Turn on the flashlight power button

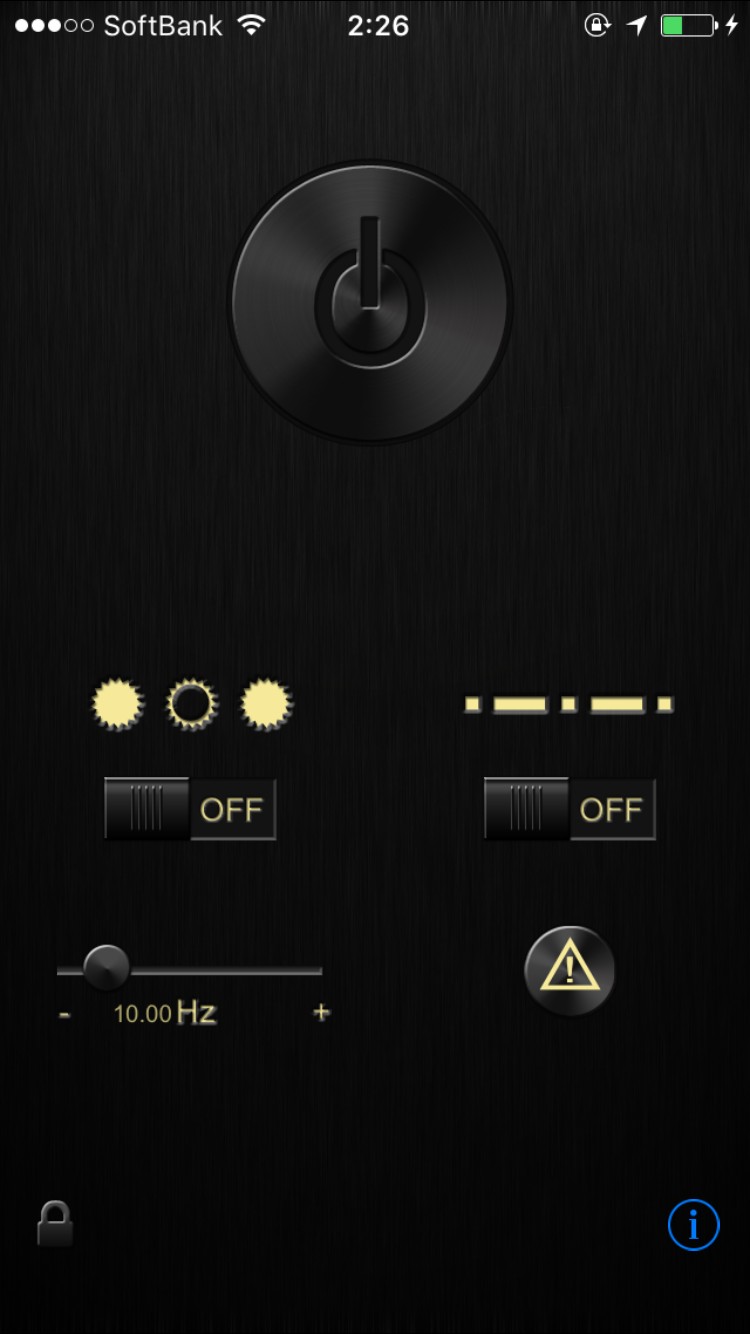pos(370,302)
